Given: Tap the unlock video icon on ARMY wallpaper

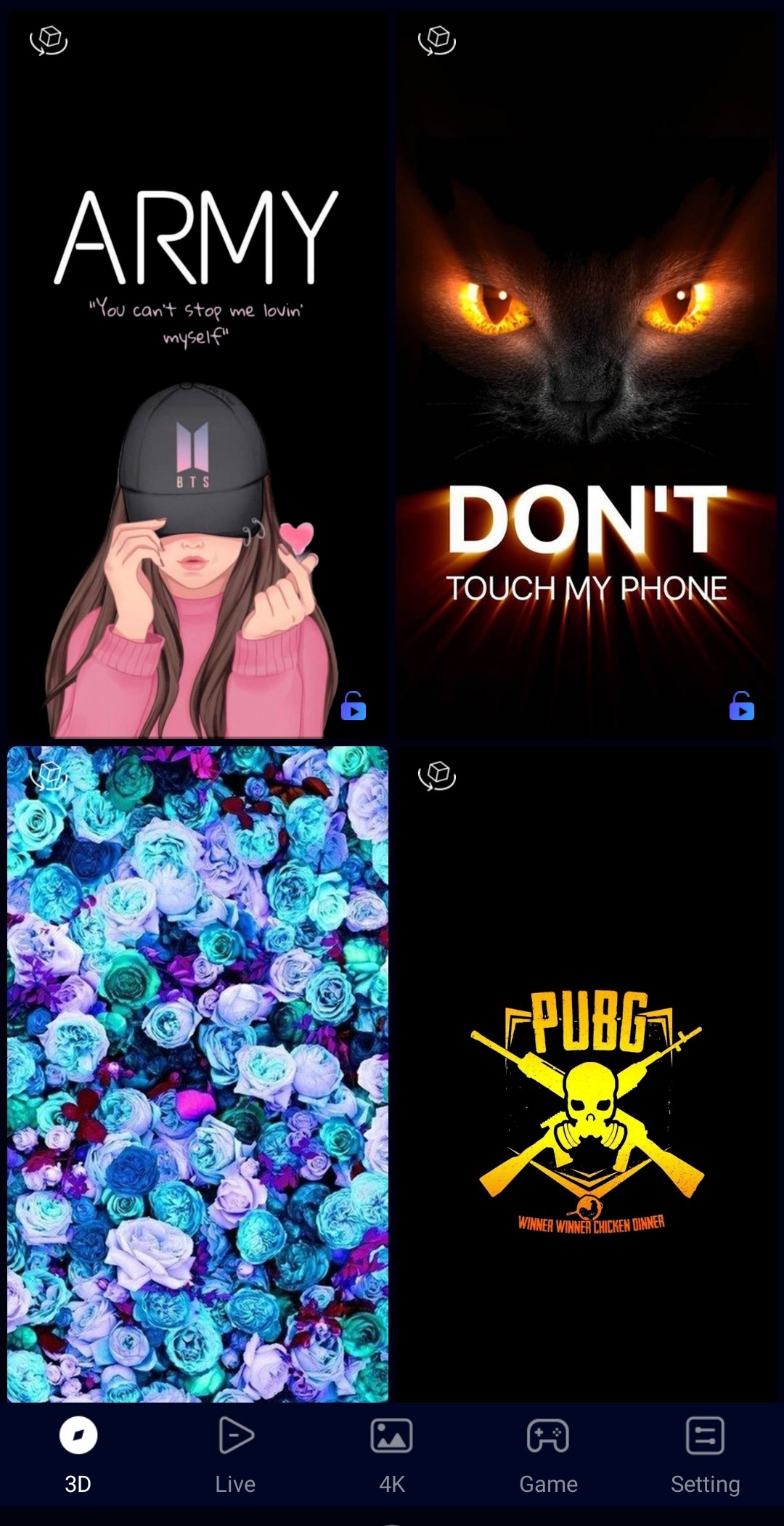Looking at the screenshot, I should tap(354, 706).
